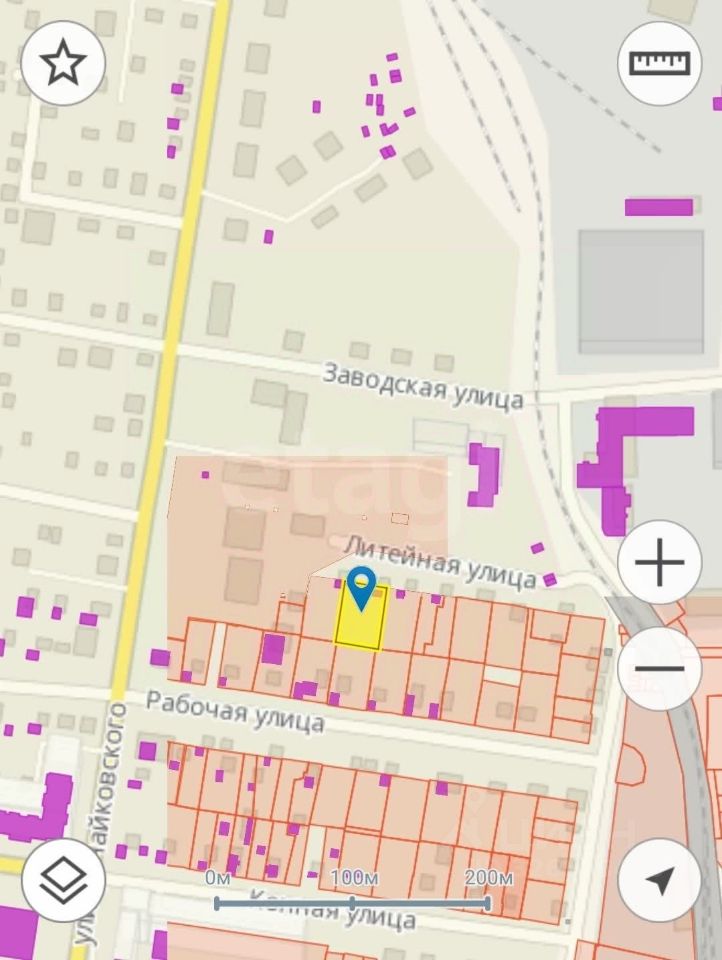Center map on my location

tap(659, 880)
